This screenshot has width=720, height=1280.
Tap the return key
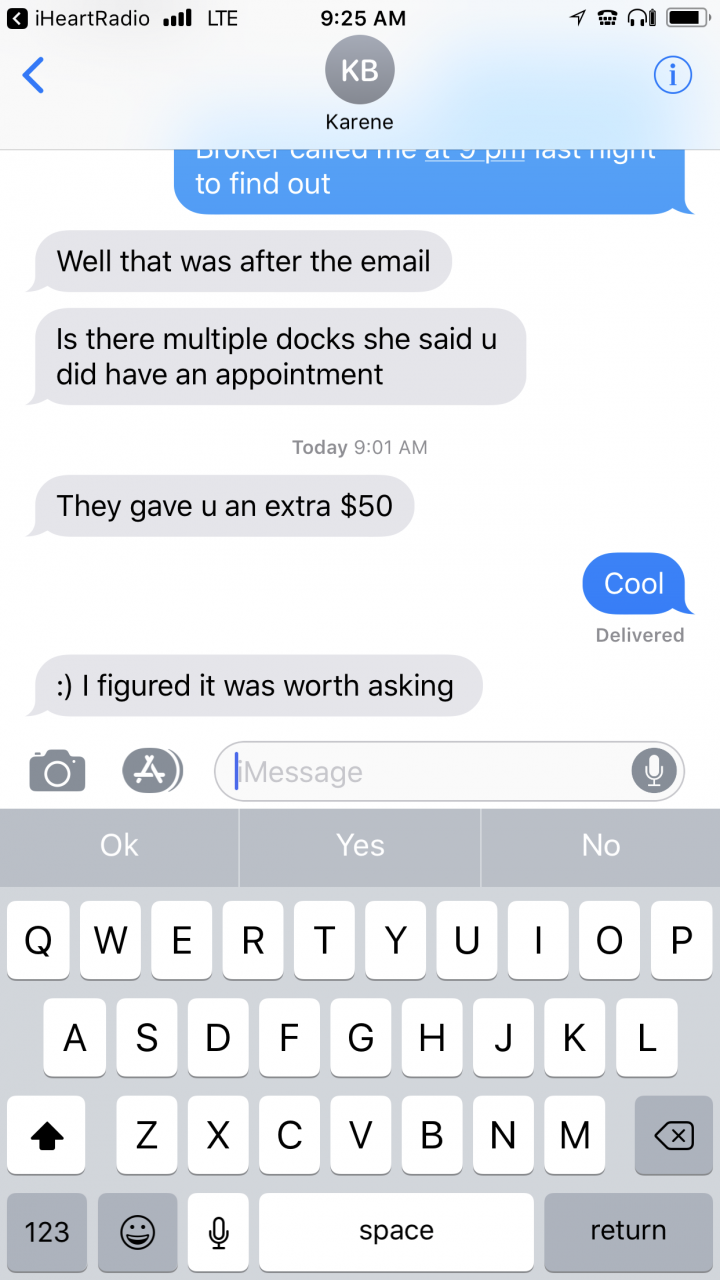[x=628, y=1231]
